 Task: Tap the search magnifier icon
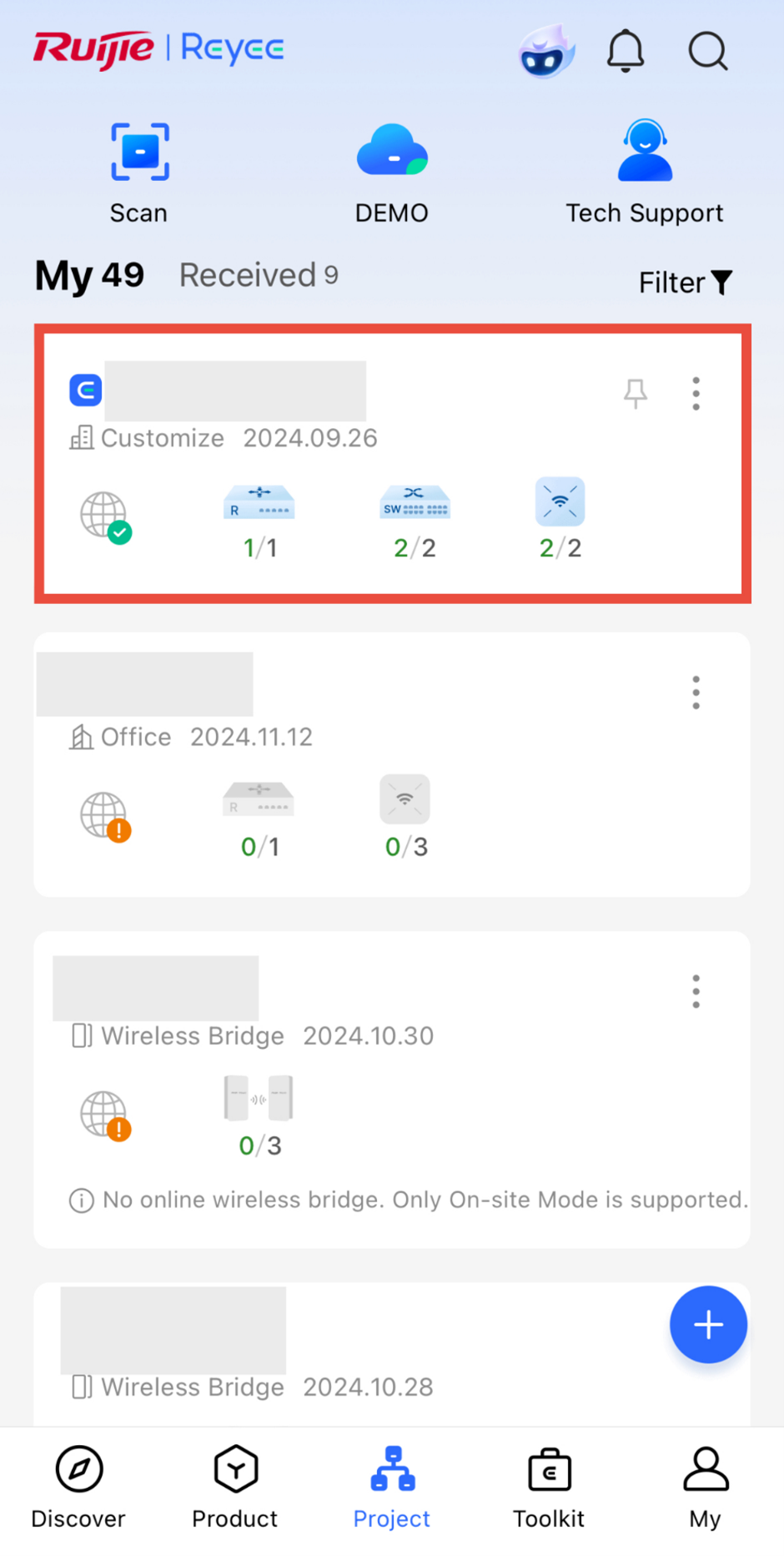click(707, 52)
